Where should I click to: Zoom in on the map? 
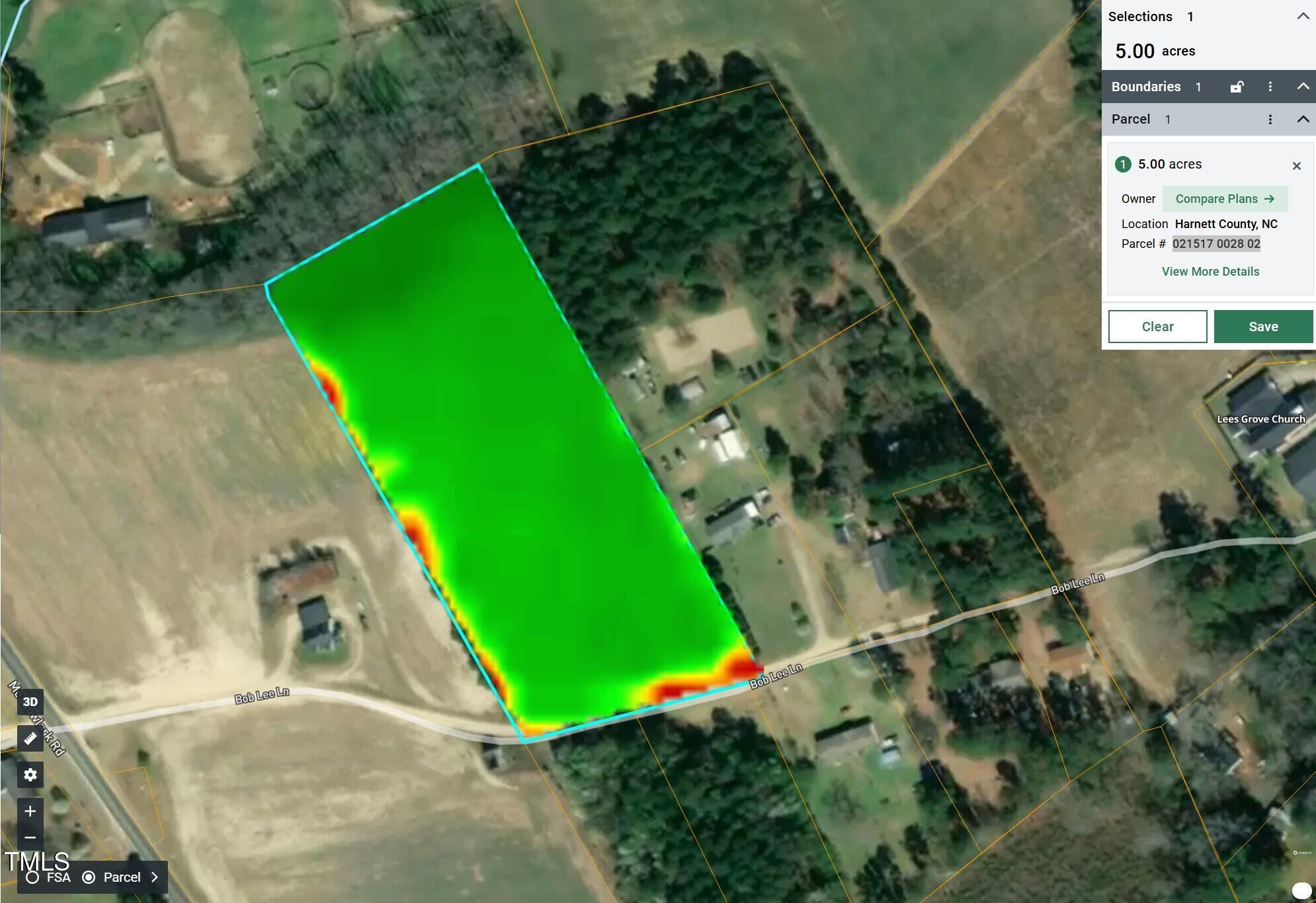click(x=30, y=811)
